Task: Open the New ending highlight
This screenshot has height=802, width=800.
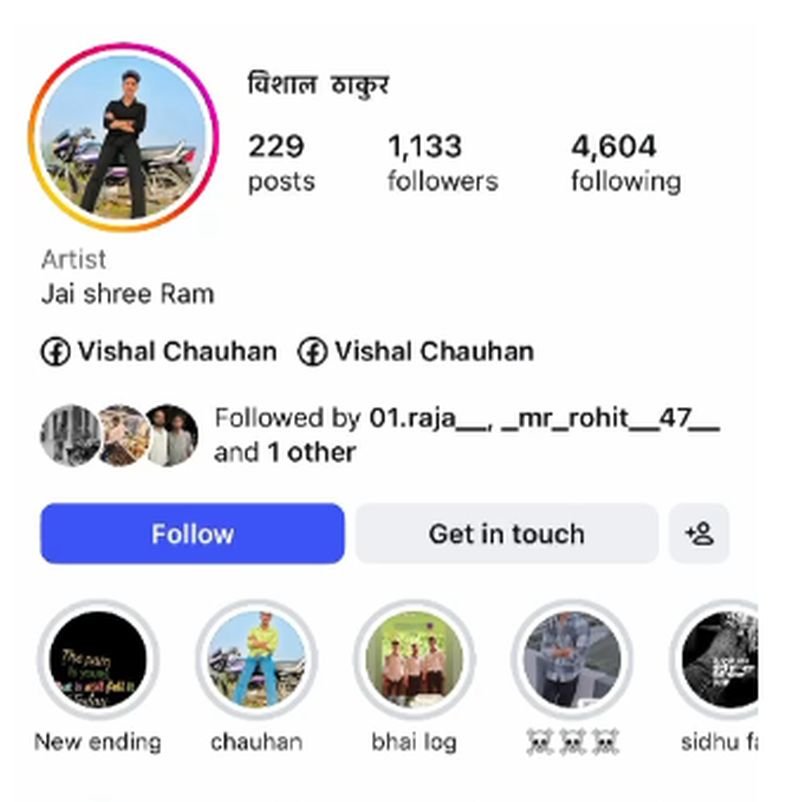Action: pos(98,660)
